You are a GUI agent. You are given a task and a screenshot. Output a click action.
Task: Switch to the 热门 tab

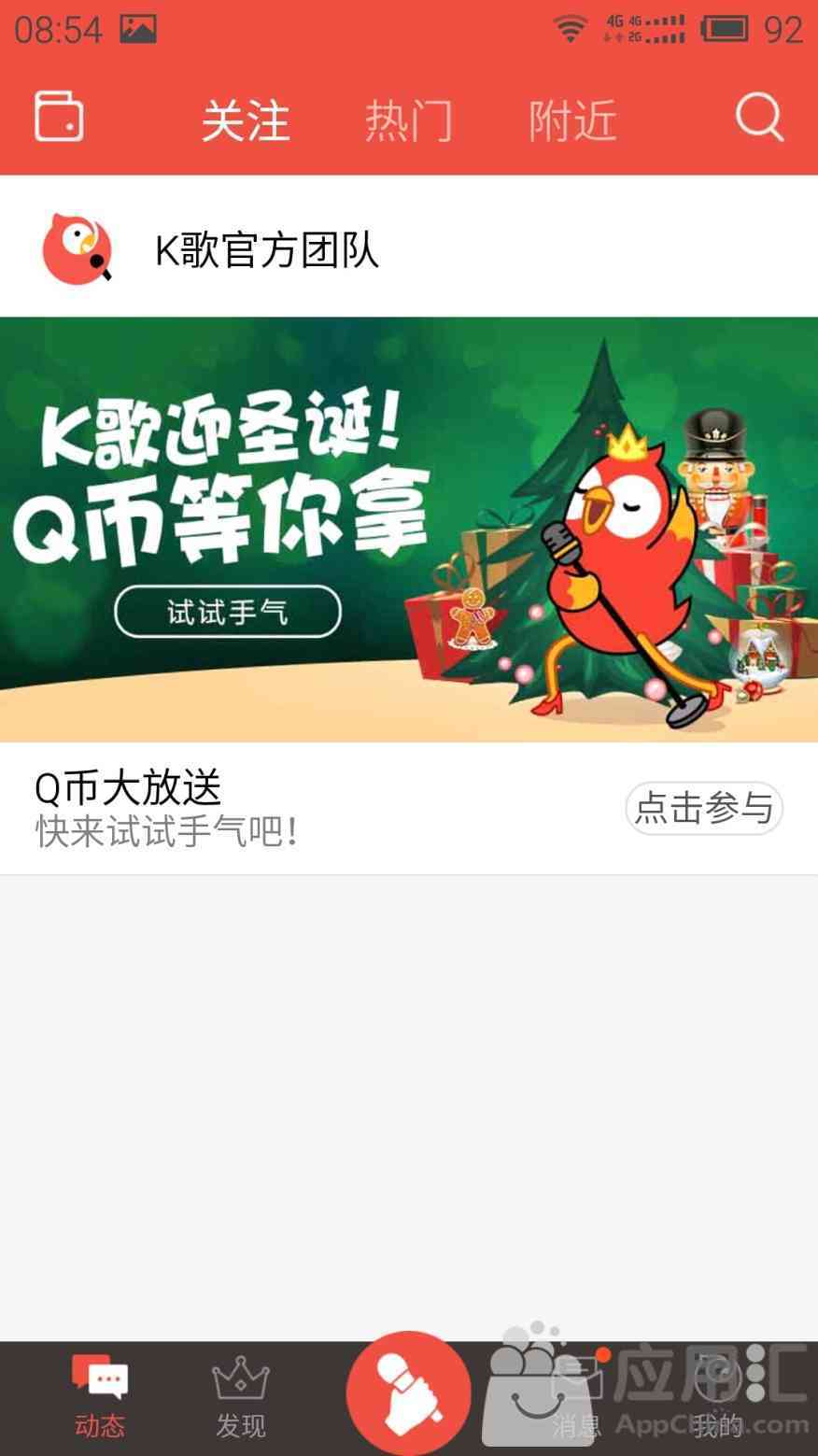pyautogui.click(x=408, y=121)
